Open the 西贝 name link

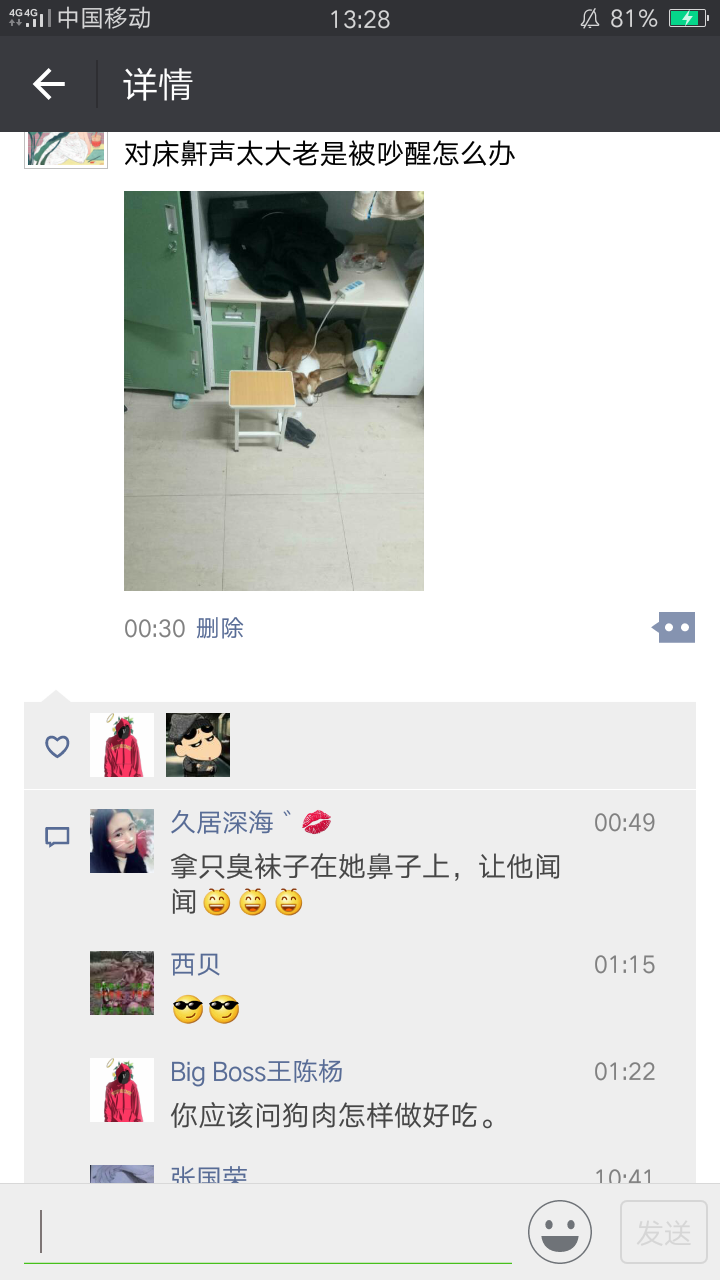tap(195, 964)
